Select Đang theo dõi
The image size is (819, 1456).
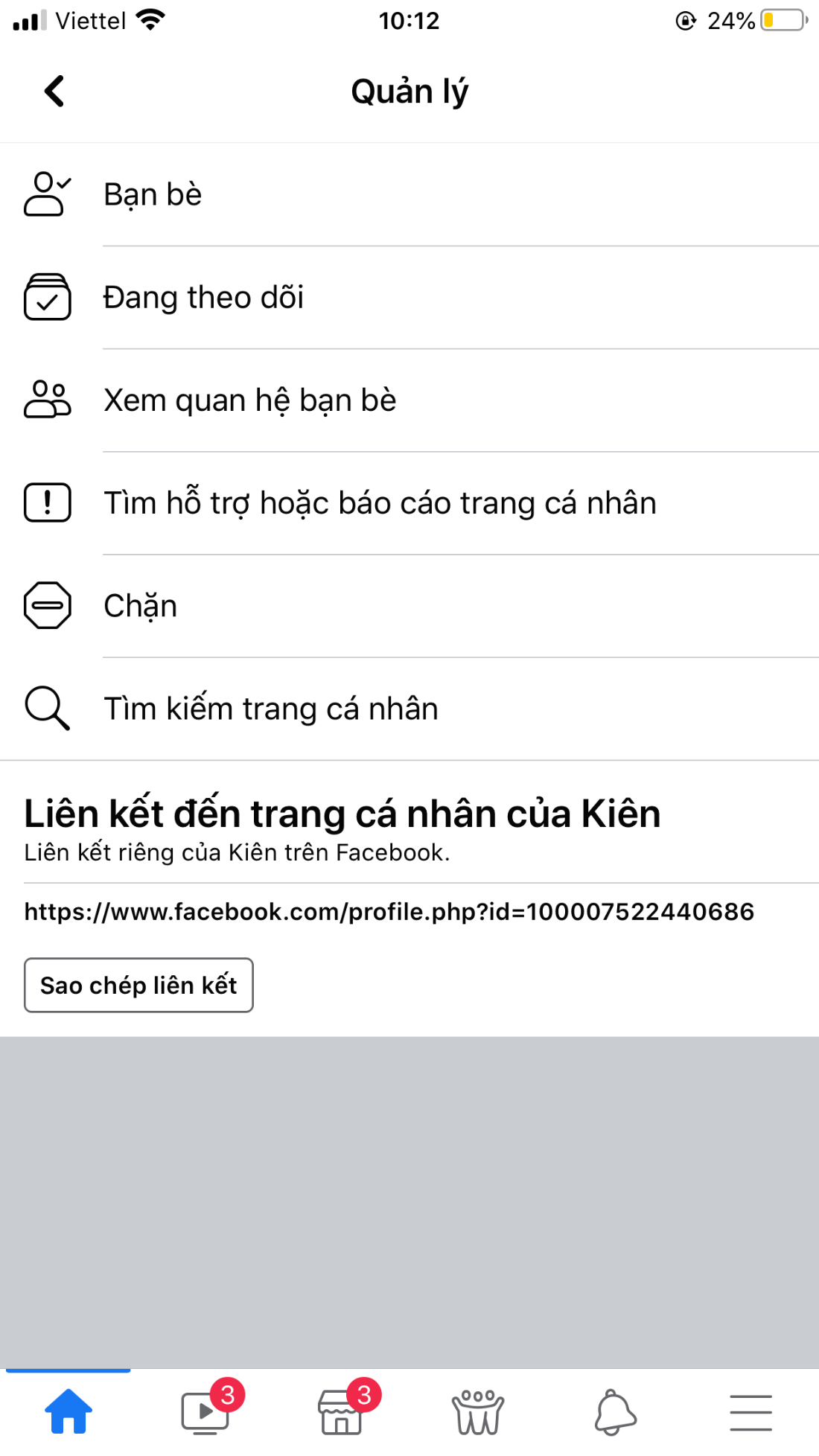click(203, 297)
